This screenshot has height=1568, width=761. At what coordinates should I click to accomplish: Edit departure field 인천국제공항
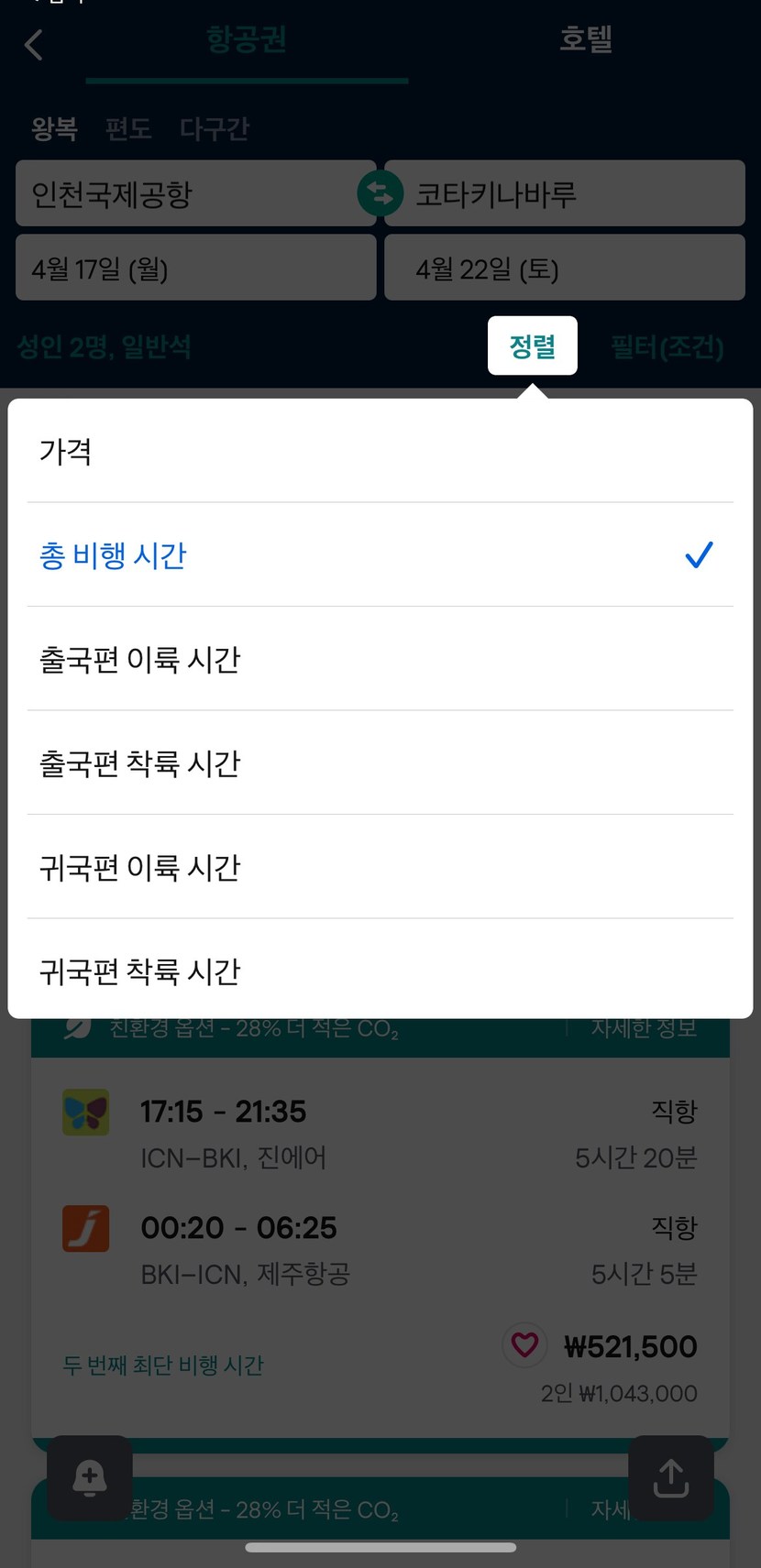[x=183, y=193]
